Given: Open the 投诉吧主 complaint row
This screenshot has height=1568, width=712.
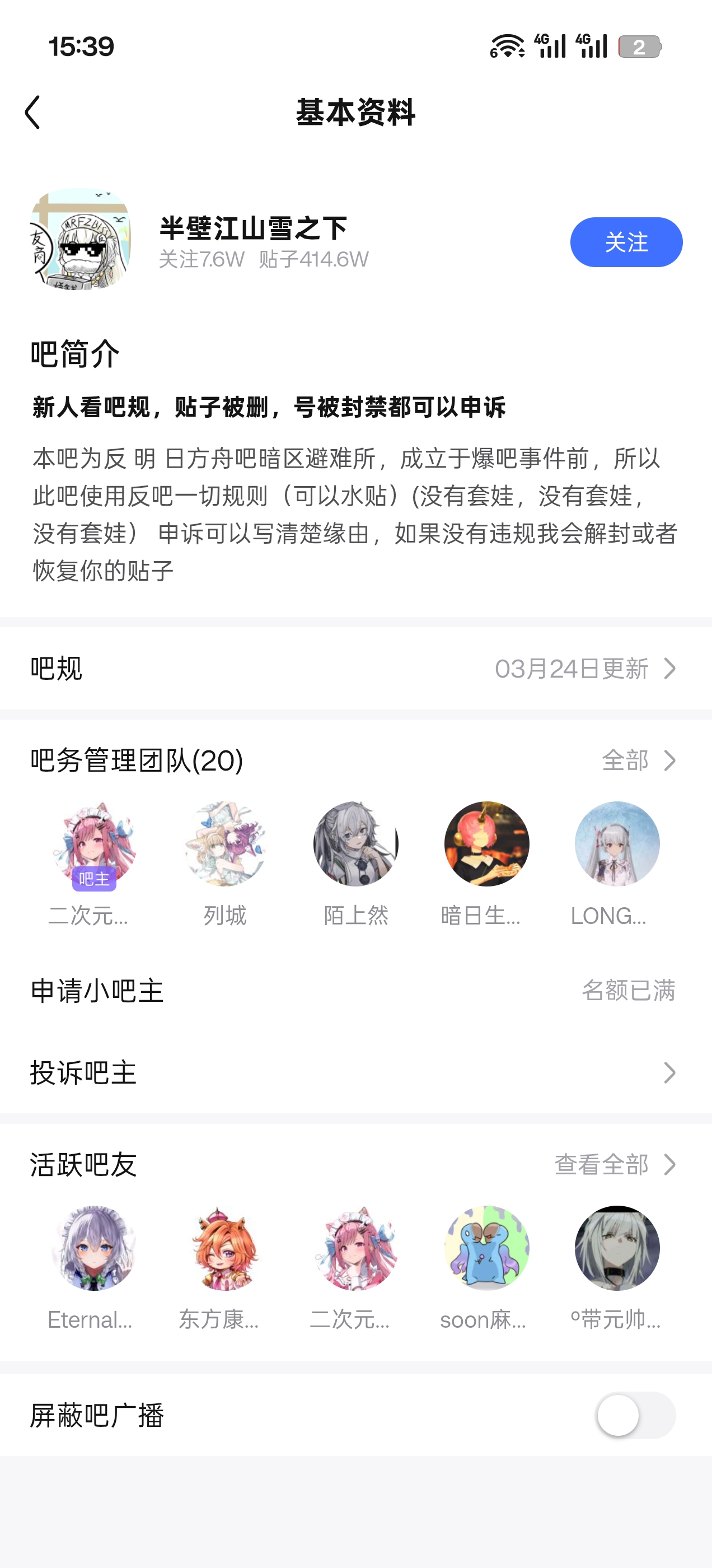Looking at the screenshot, I should 355,1072.
